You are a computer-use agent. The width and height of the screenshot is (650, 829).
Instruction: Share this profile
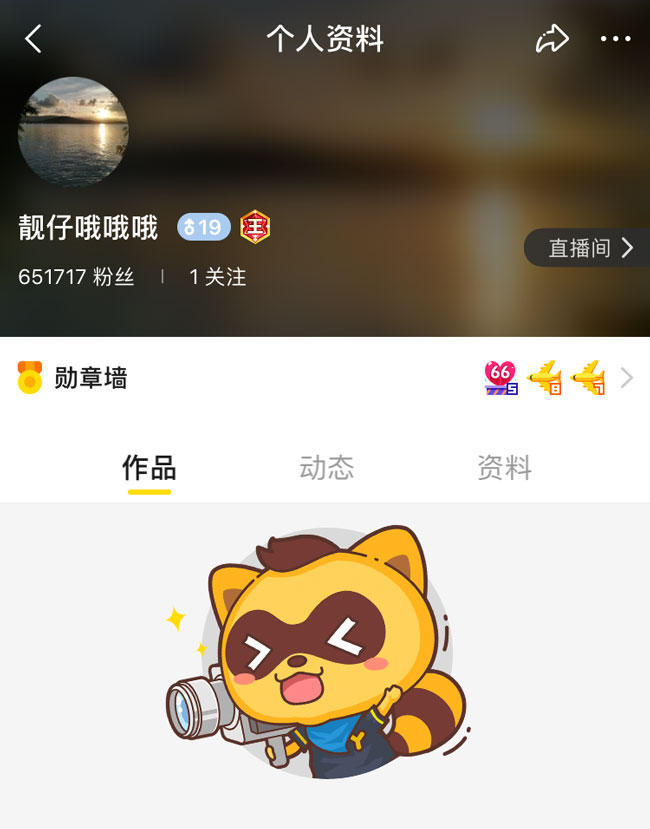(551, 40)
